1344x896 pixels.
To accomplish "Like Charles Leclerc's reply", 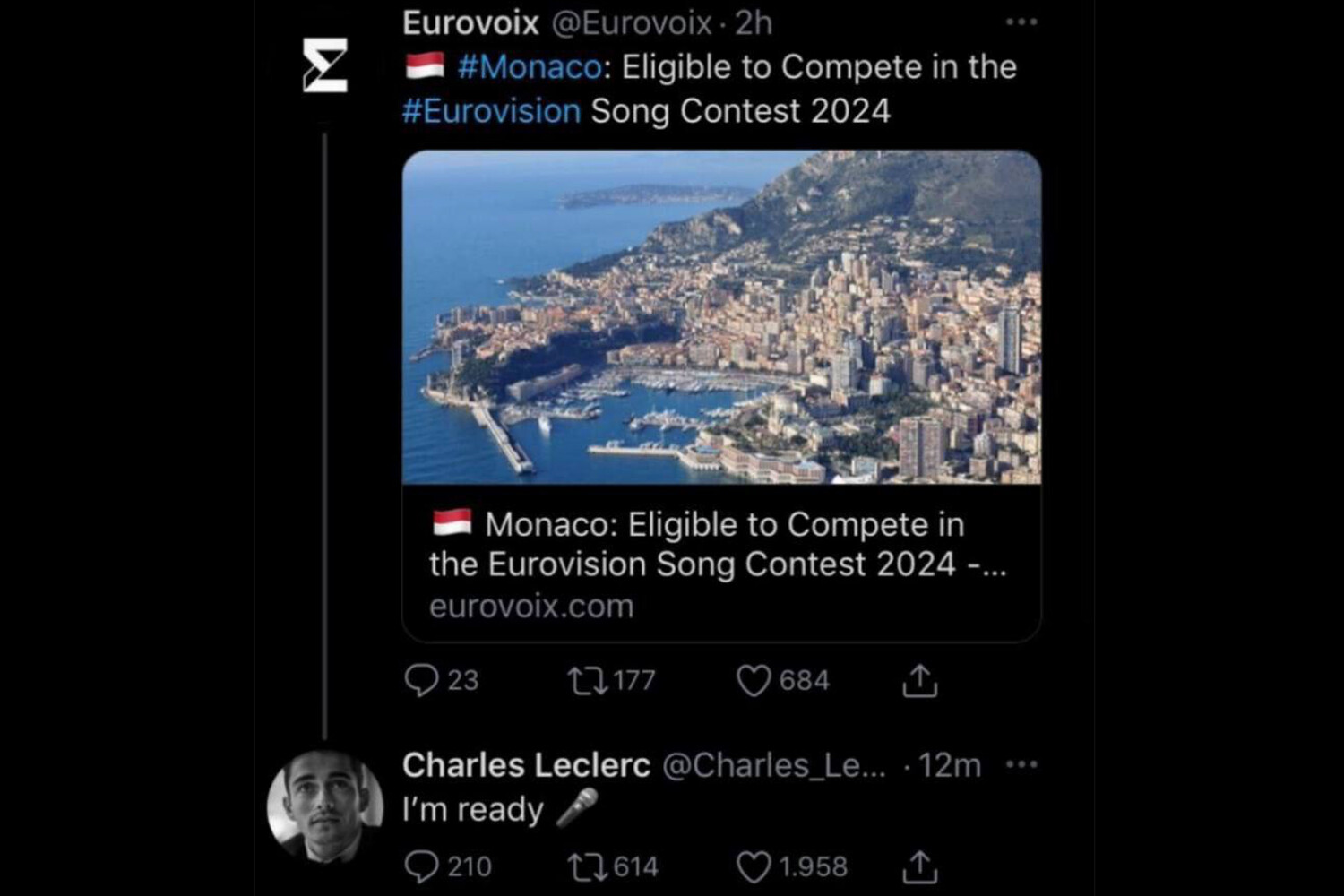I will 753,866.
